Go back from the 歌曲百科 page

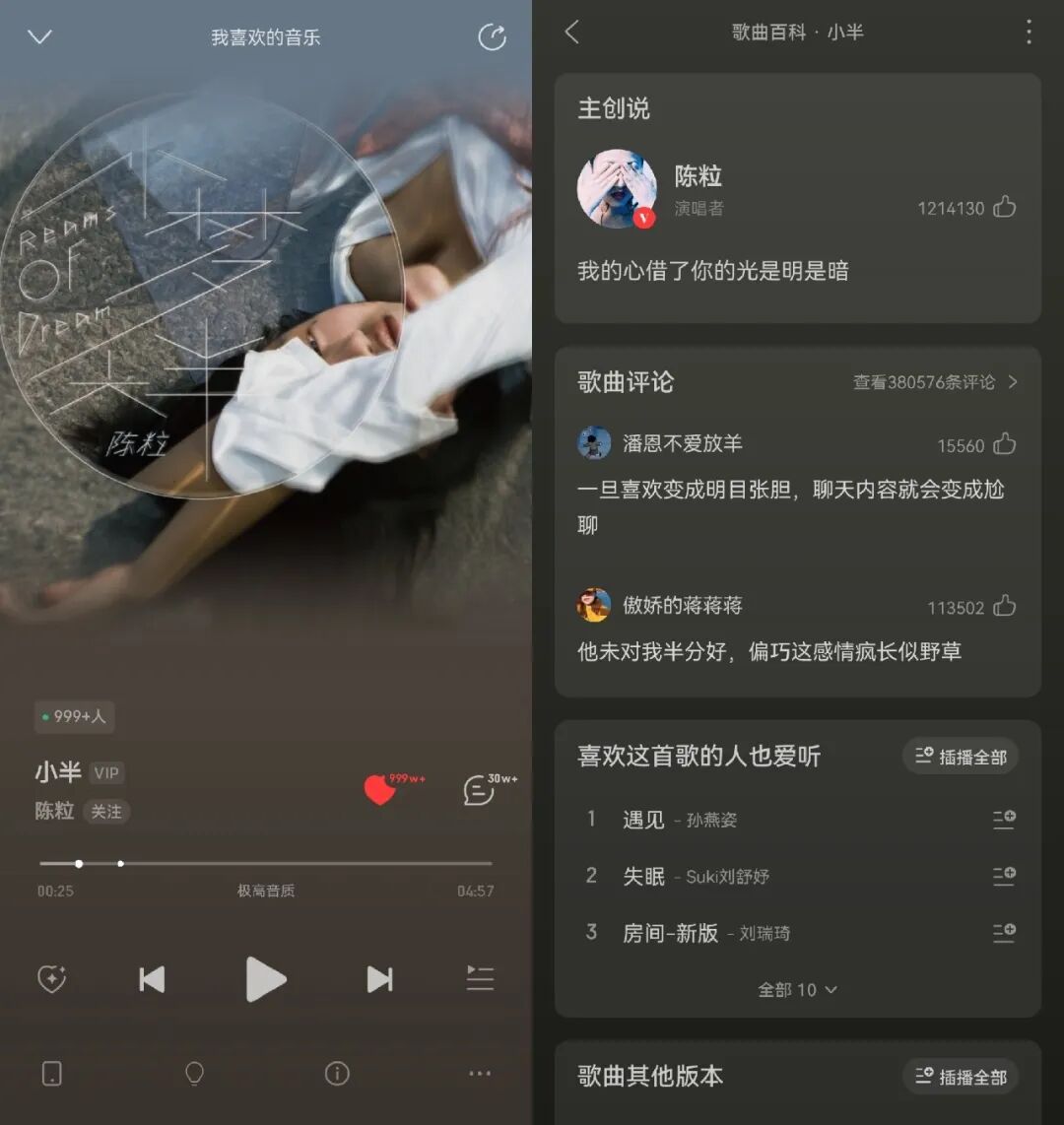point(571,33)
